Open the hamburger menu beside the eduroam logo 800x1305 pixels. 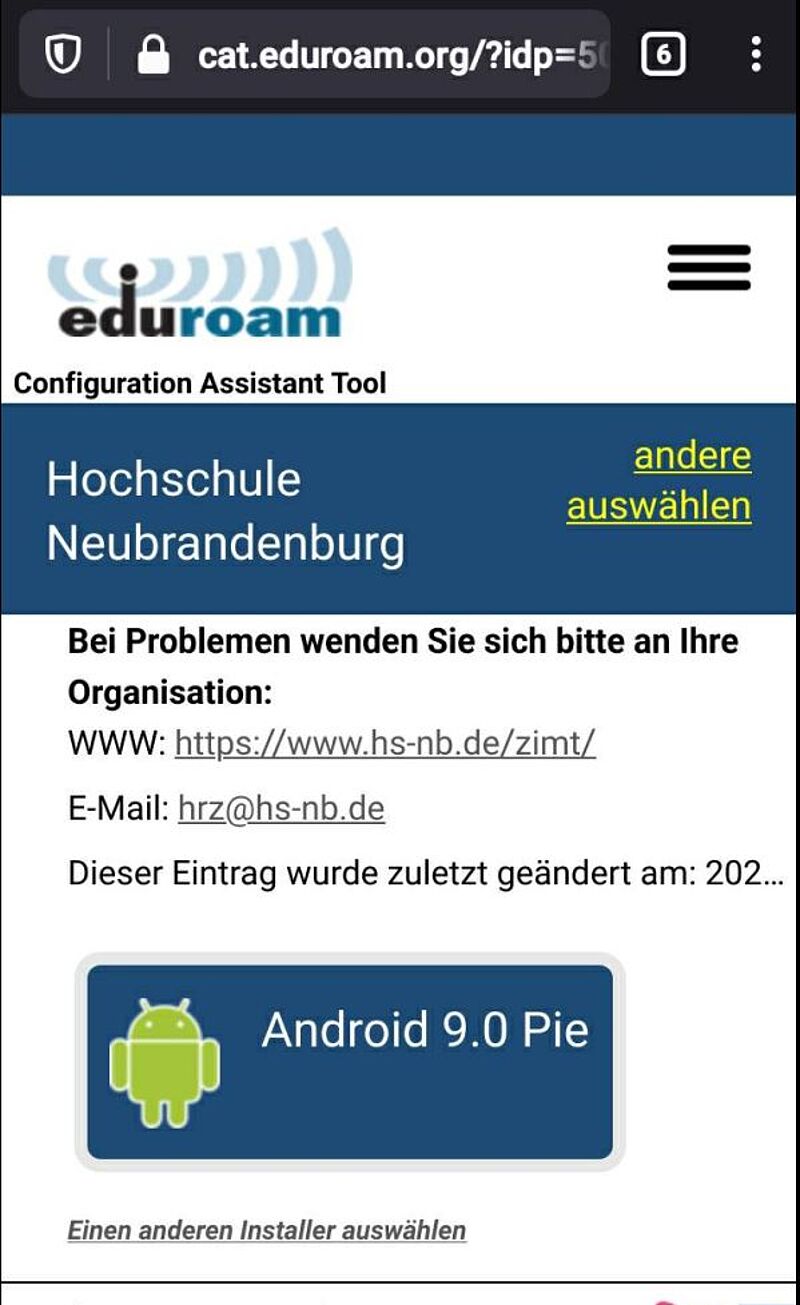point(709,267)
